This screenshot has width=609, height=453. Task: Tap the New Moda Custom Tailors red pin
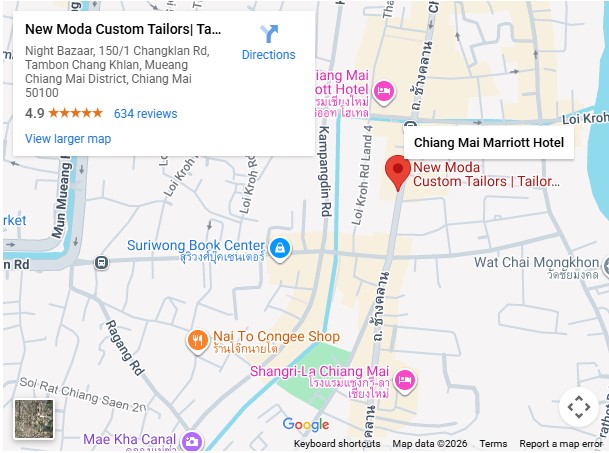pyautogui.click(x=398, y=172)
